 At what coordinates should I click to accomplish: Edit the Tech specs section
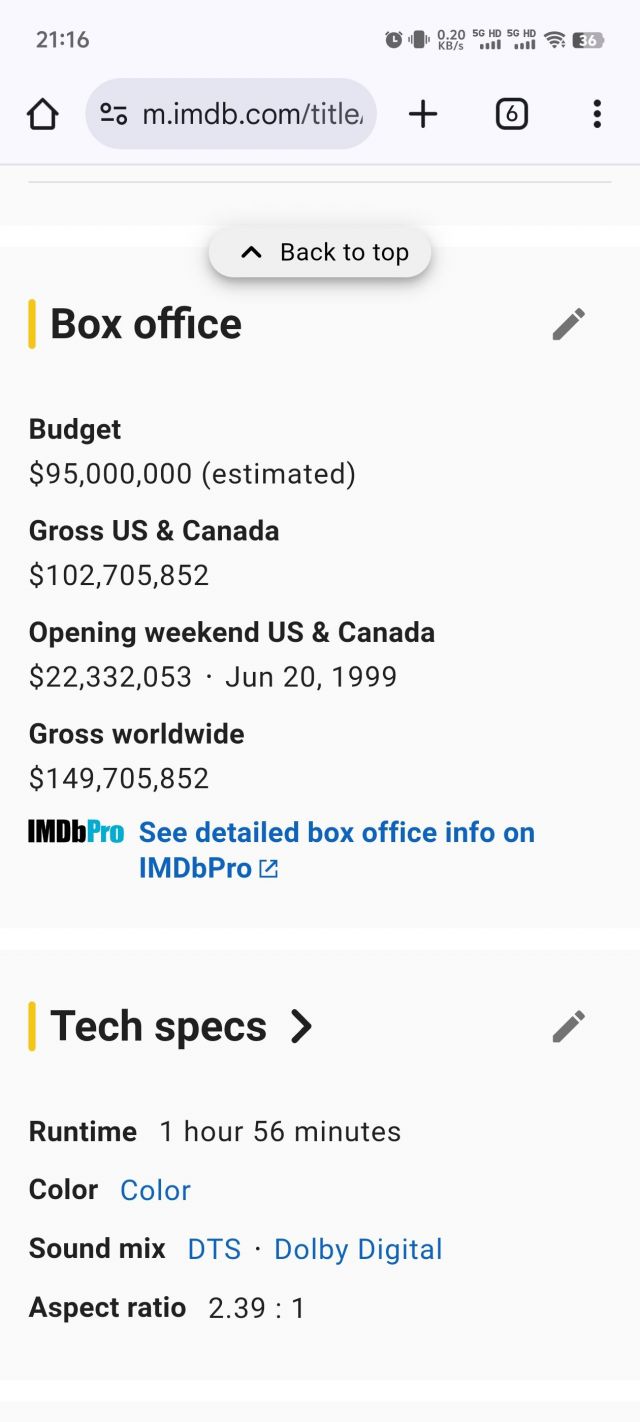(569, 1026)
